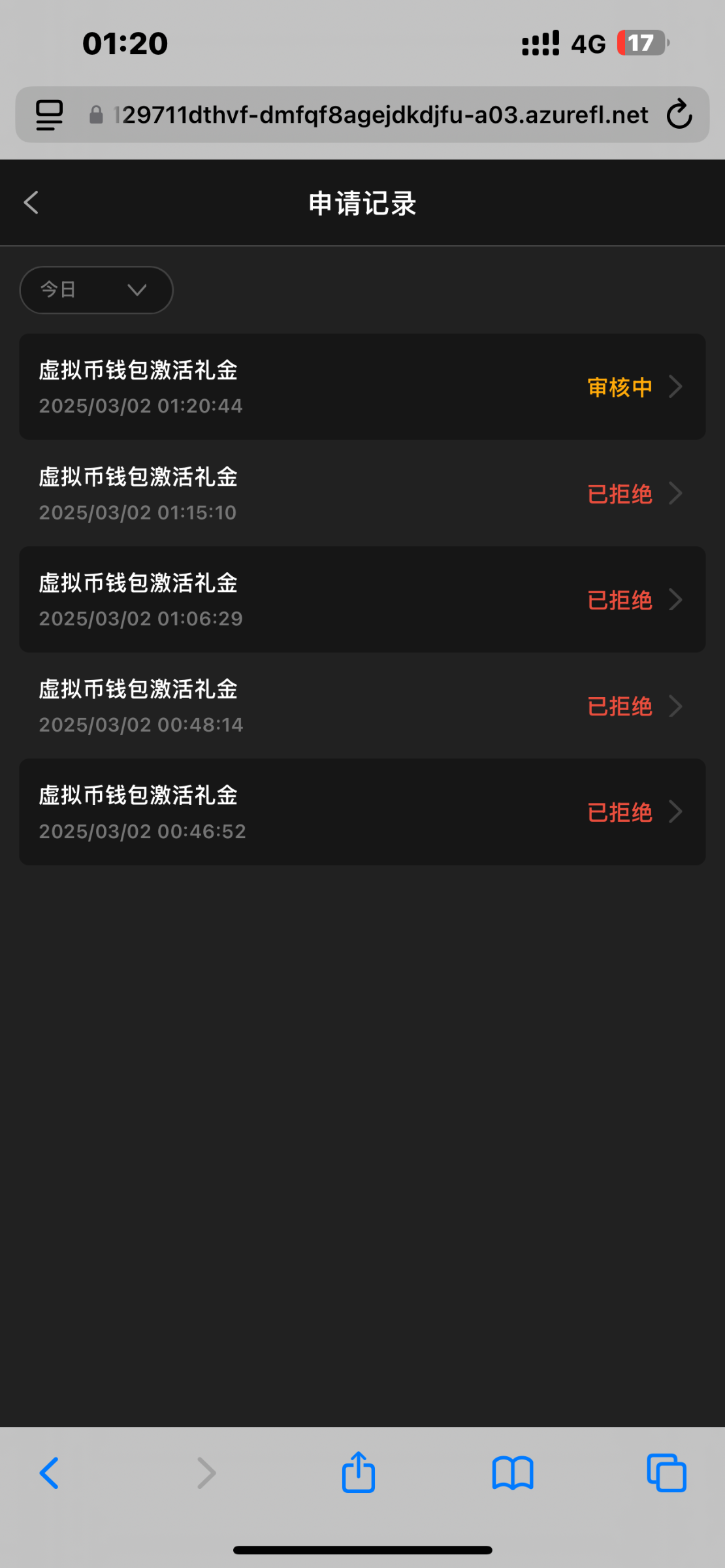Tap the address bar URL field
The height and width of the screenshot is (1568, 725).
(x=379, y=115)
